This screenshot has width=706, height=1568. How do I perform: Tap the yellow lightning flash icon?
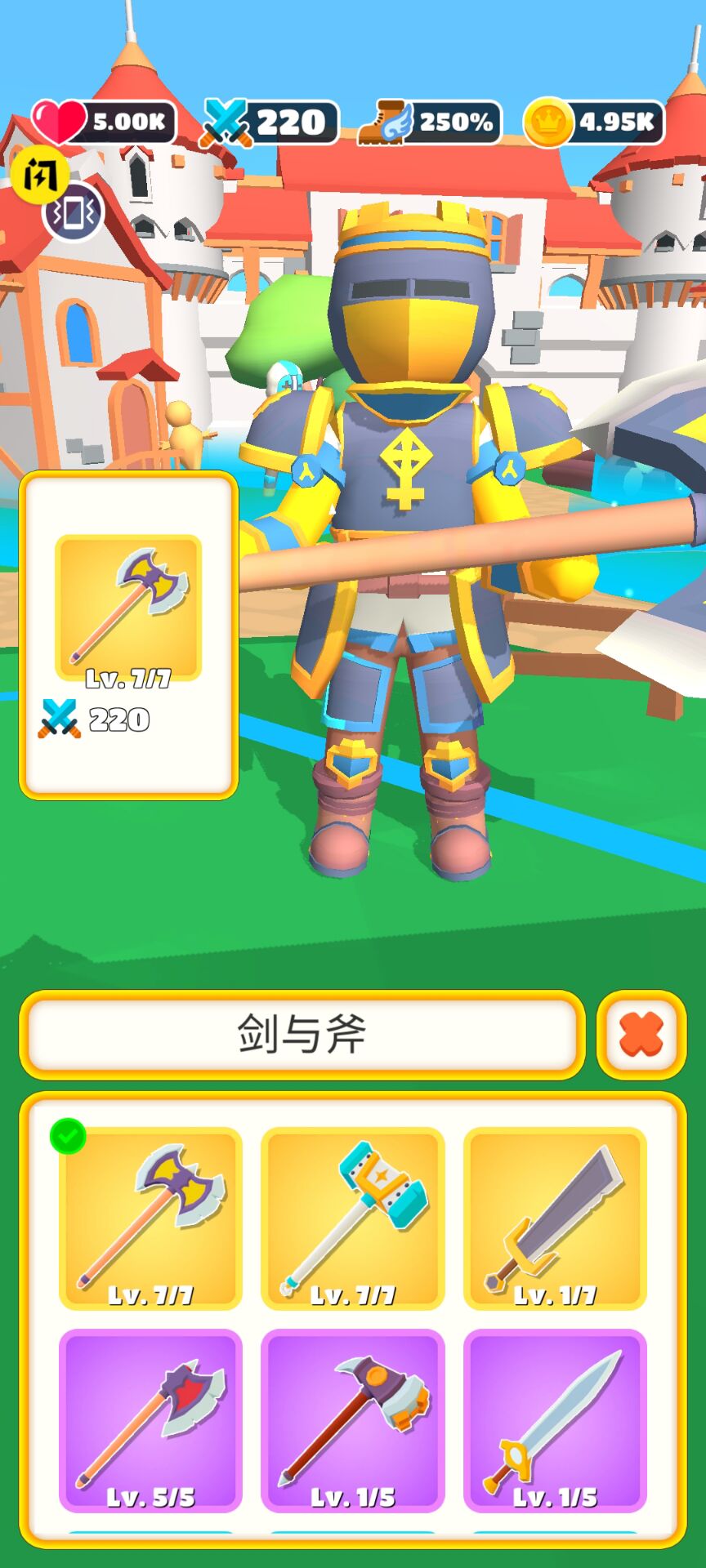click(42, 174)
